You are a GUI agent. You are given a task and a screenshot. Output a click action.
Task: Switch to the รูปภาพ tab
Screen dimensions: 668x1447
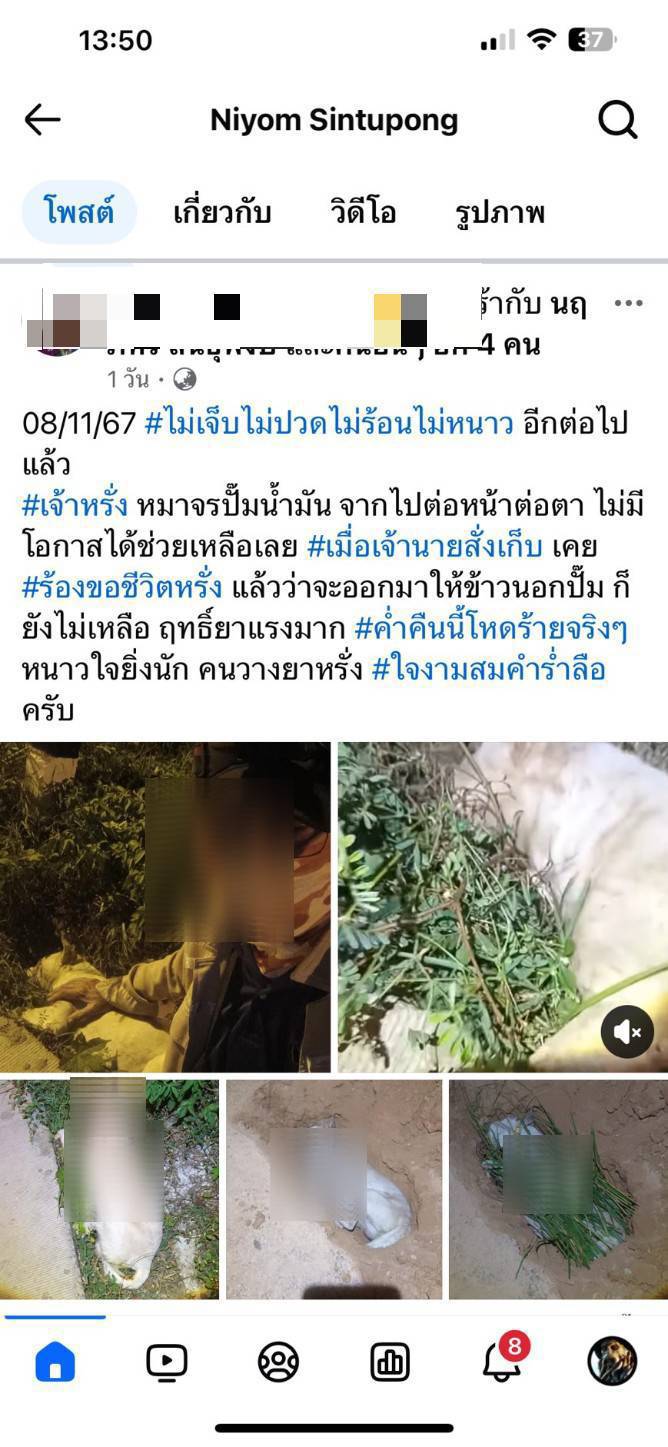pos(499,212)
